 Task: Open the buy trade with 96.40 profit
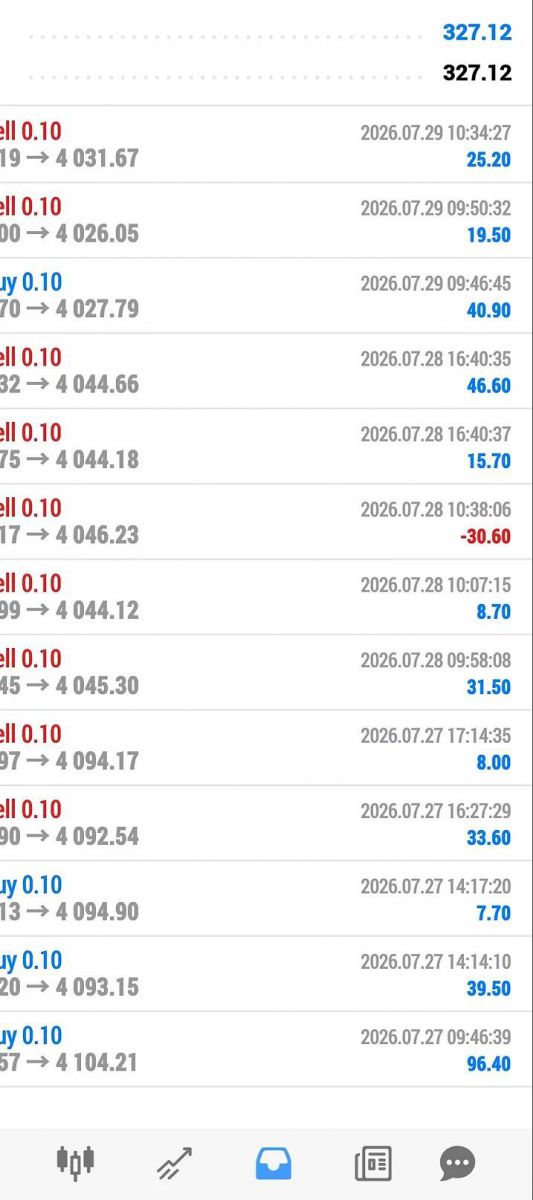point(266,1050)
